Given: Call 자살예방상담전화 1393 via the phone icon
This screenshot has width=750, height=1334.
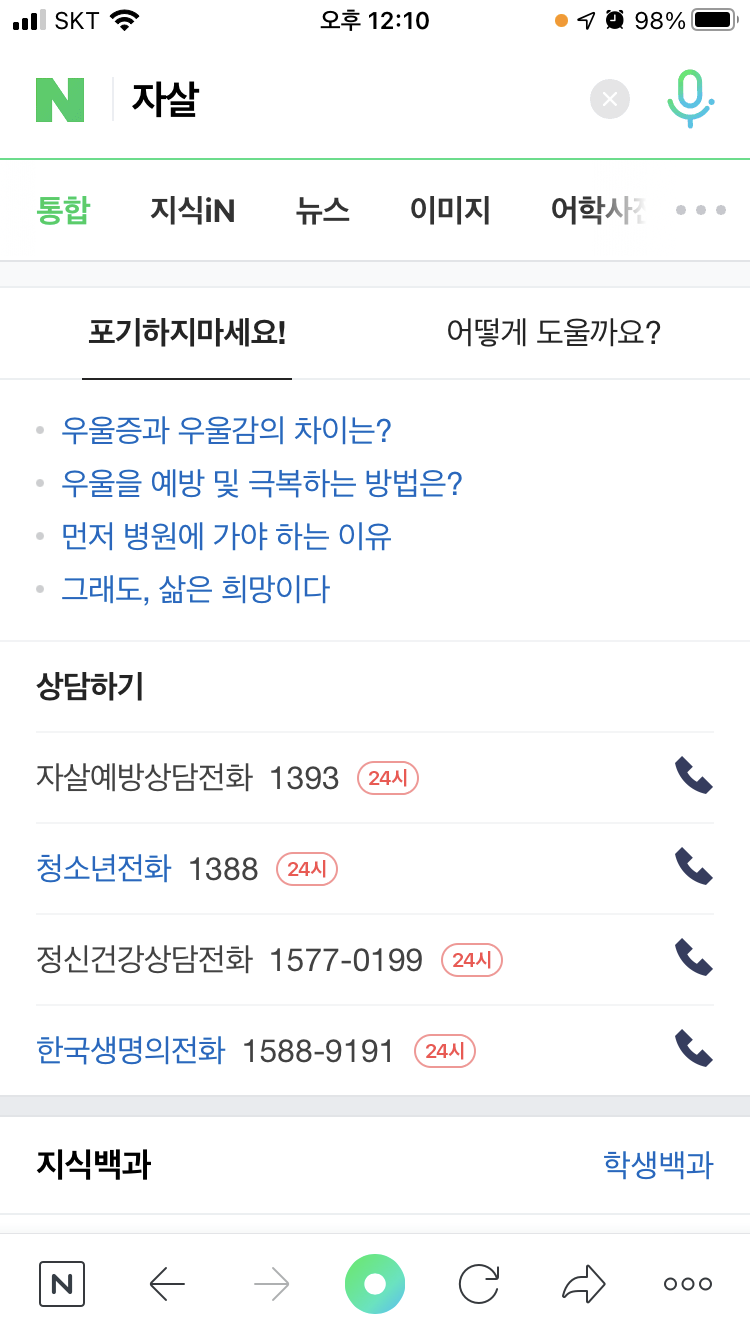Looking at the screenshot, I should [x=694, y=776].
